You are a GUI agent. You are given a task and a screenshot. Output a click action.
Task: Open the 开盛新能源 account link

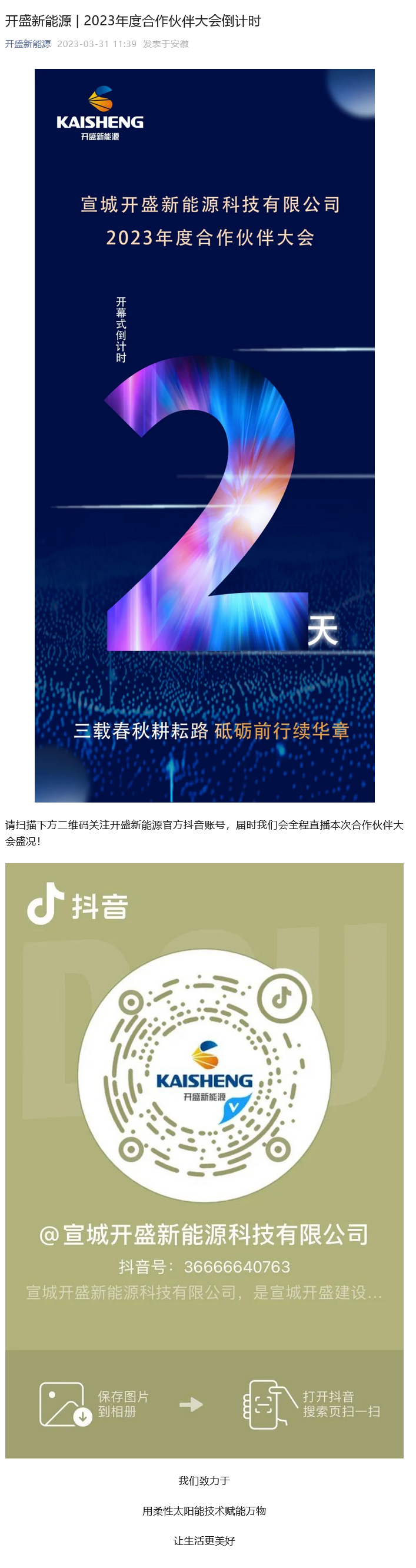[x=28, y=44]
